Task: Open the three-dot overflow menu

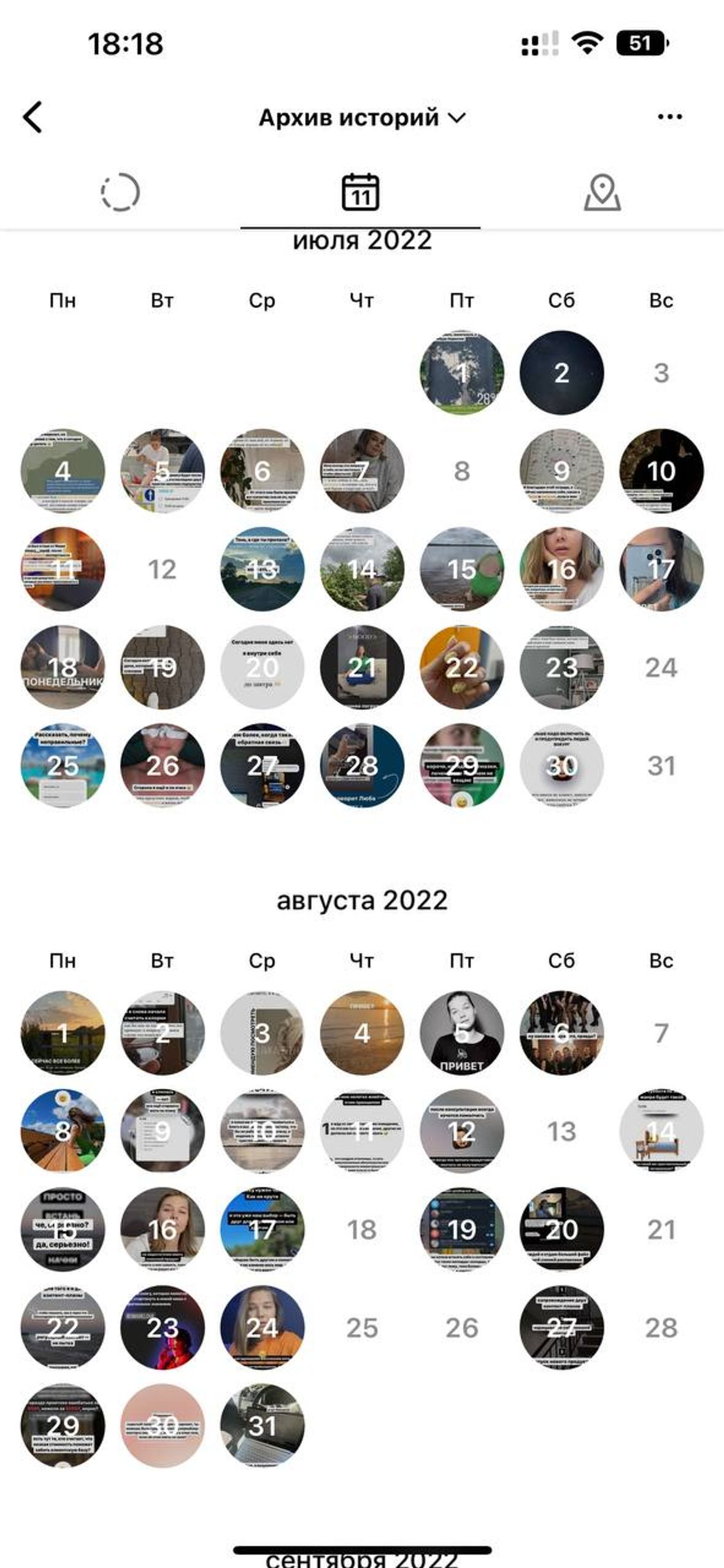Action: [x=669, y=117]
